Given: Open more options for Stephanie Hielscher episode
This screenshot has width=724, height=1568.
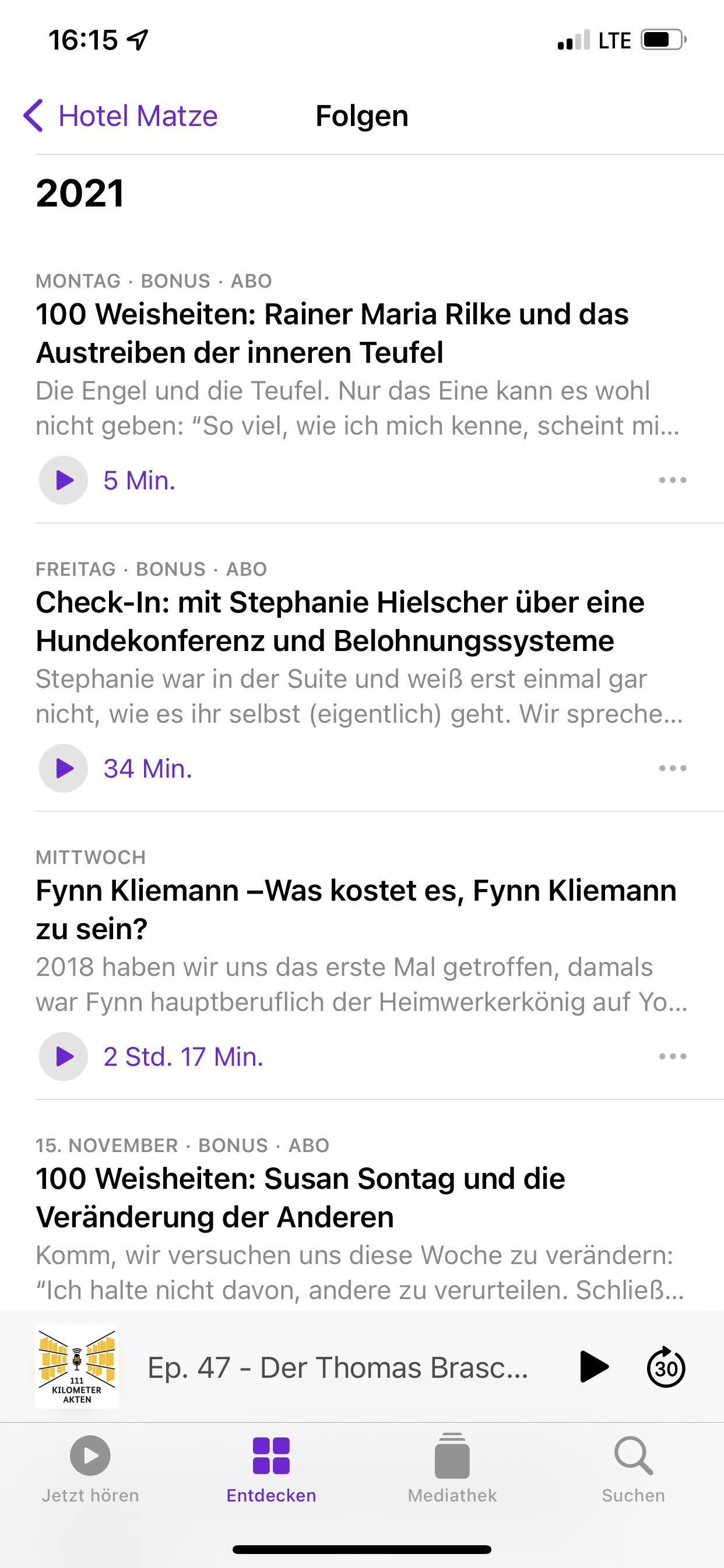Looking at the screenshot, I should (672, 768).
